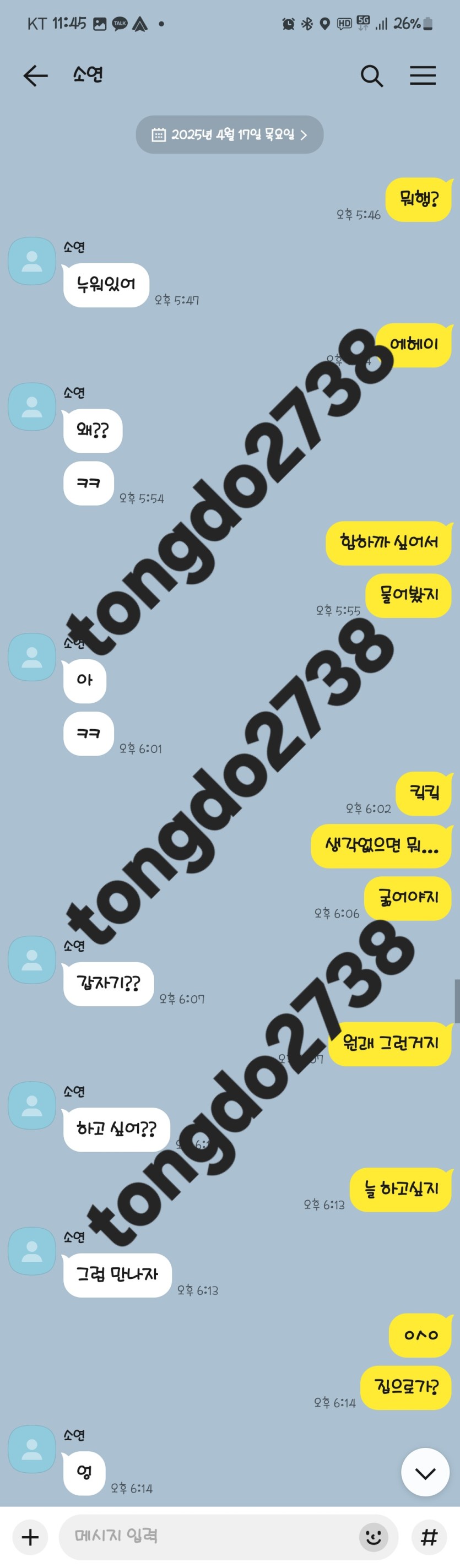Focus the 메시지 입력 text field
Viewport: 460px width, 1568px height.
coord(207,1537)
